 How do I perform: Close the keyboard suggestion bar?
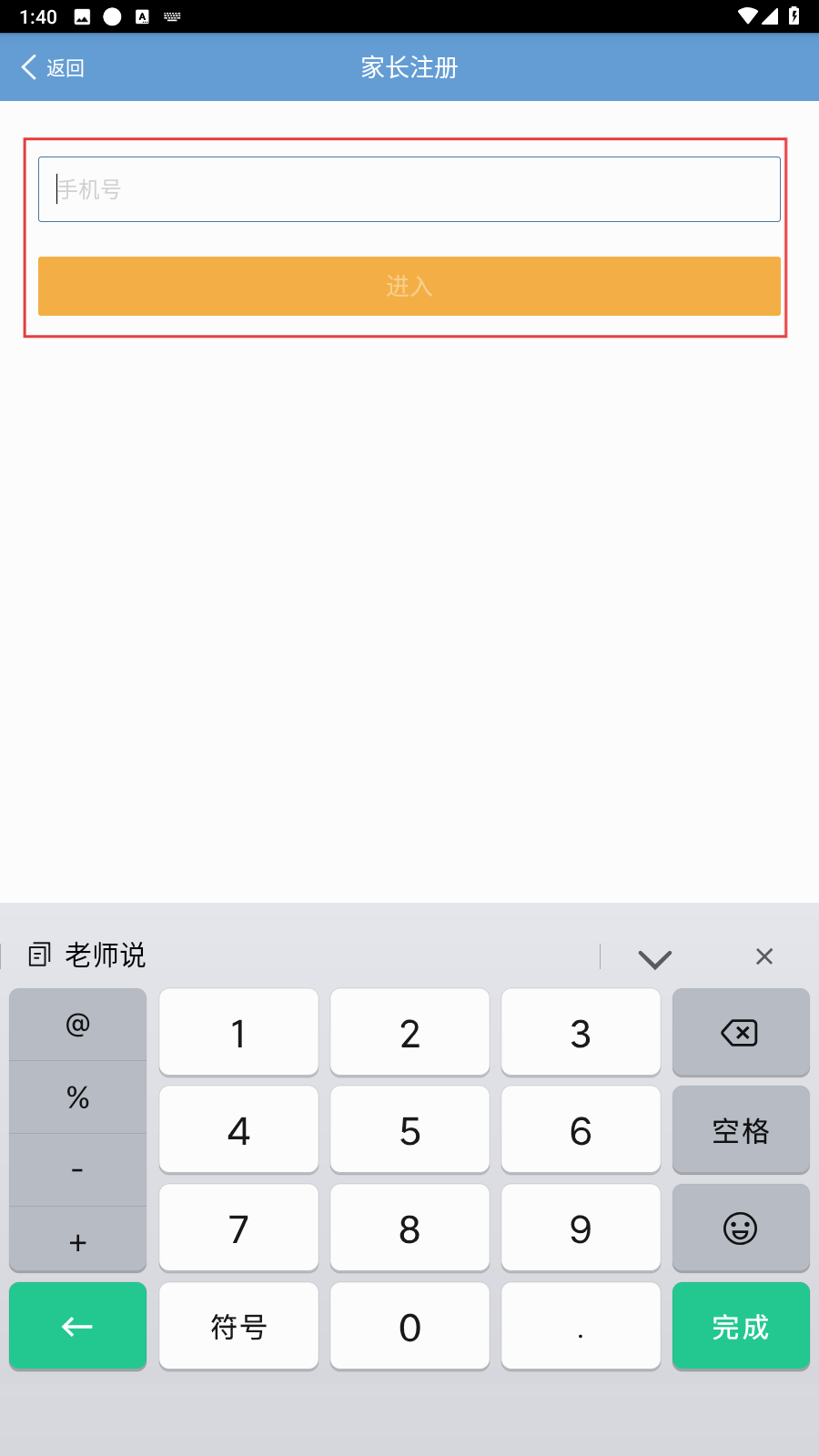click(x=764, y=956)
